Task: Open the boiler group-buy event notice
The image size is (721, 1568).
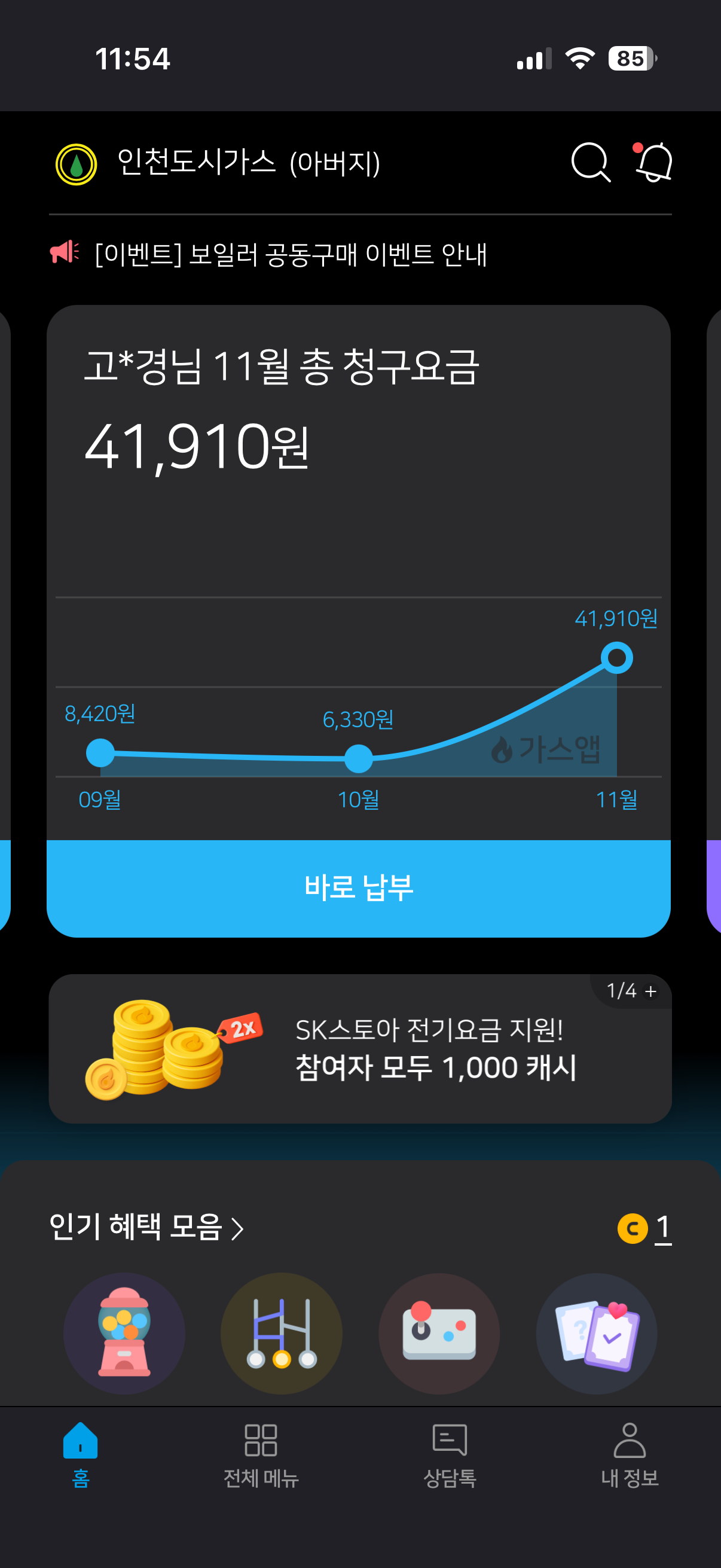Action: point(291,254)
